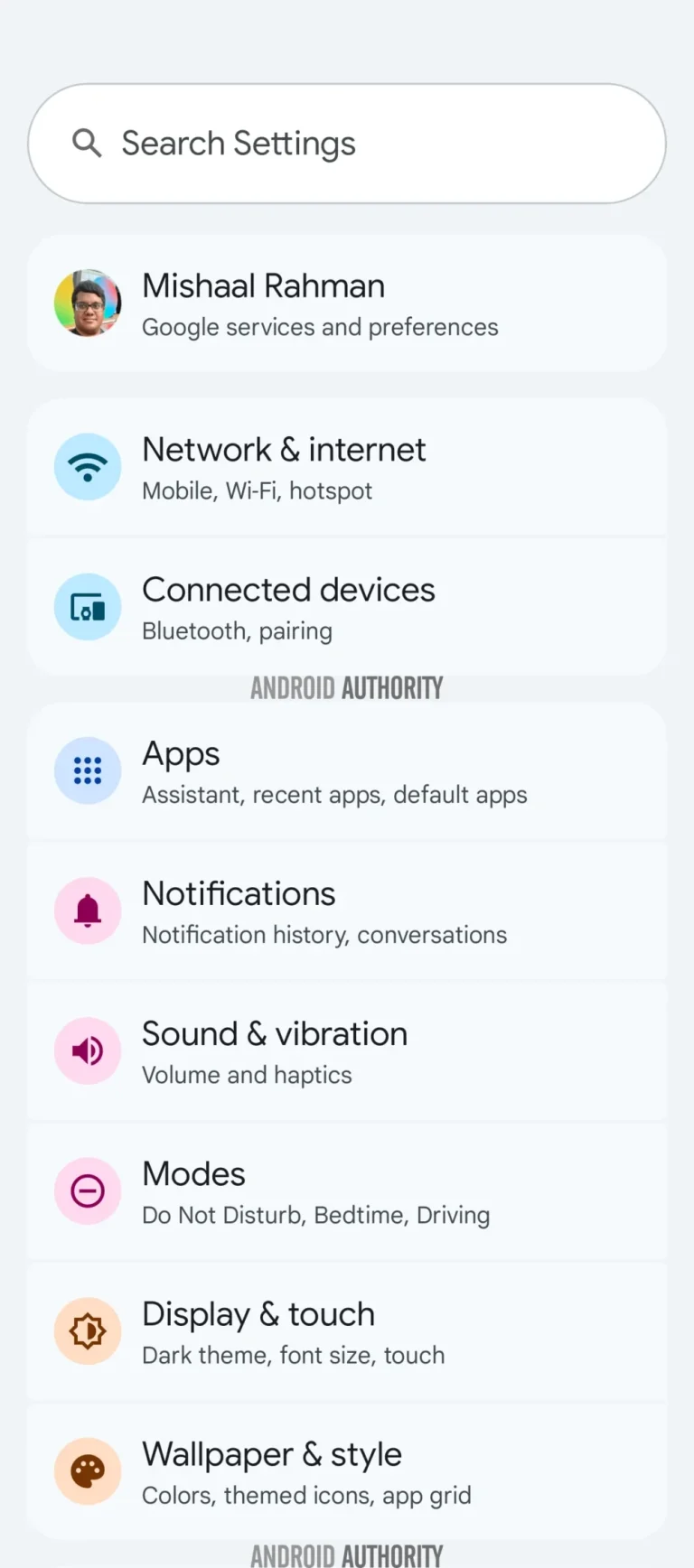The height and width of the screenshot is (1568, 694).
Task: Open Mishaal Rahman's Google services and preferences
Action: coord(347,303)
